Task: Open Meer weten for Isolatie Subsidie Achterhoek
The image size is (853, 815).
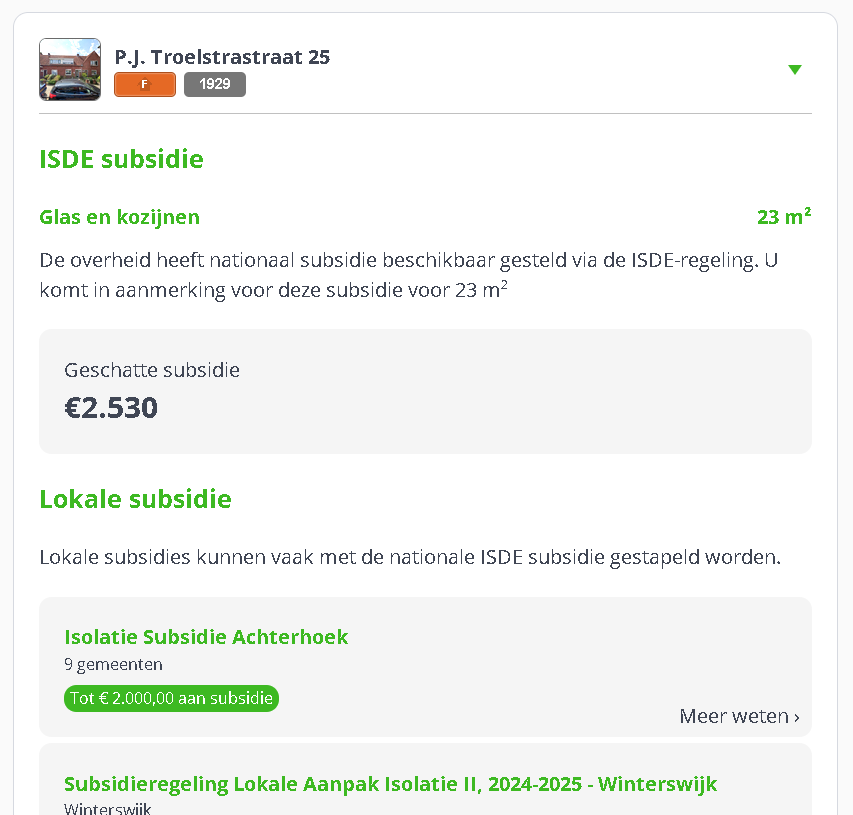Action: coord(739,716)
